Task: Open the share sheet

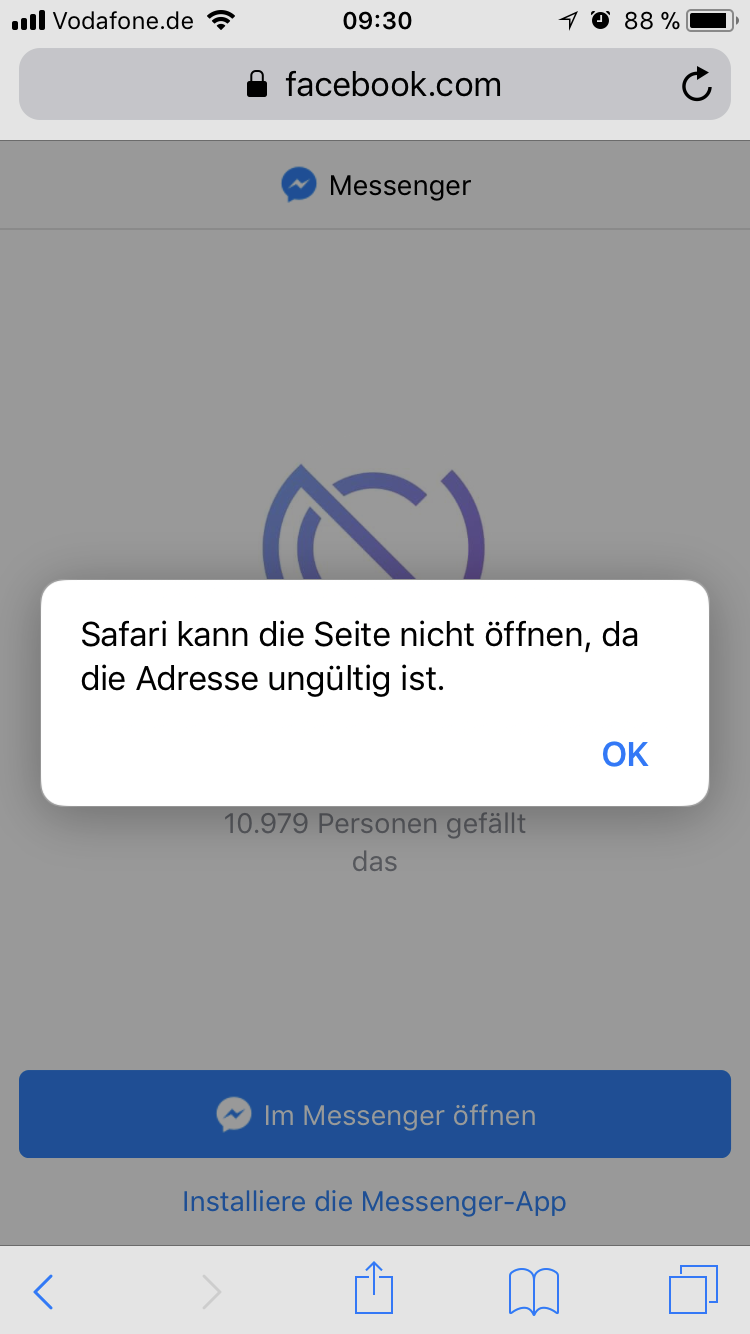Action: click(374, 1289)
